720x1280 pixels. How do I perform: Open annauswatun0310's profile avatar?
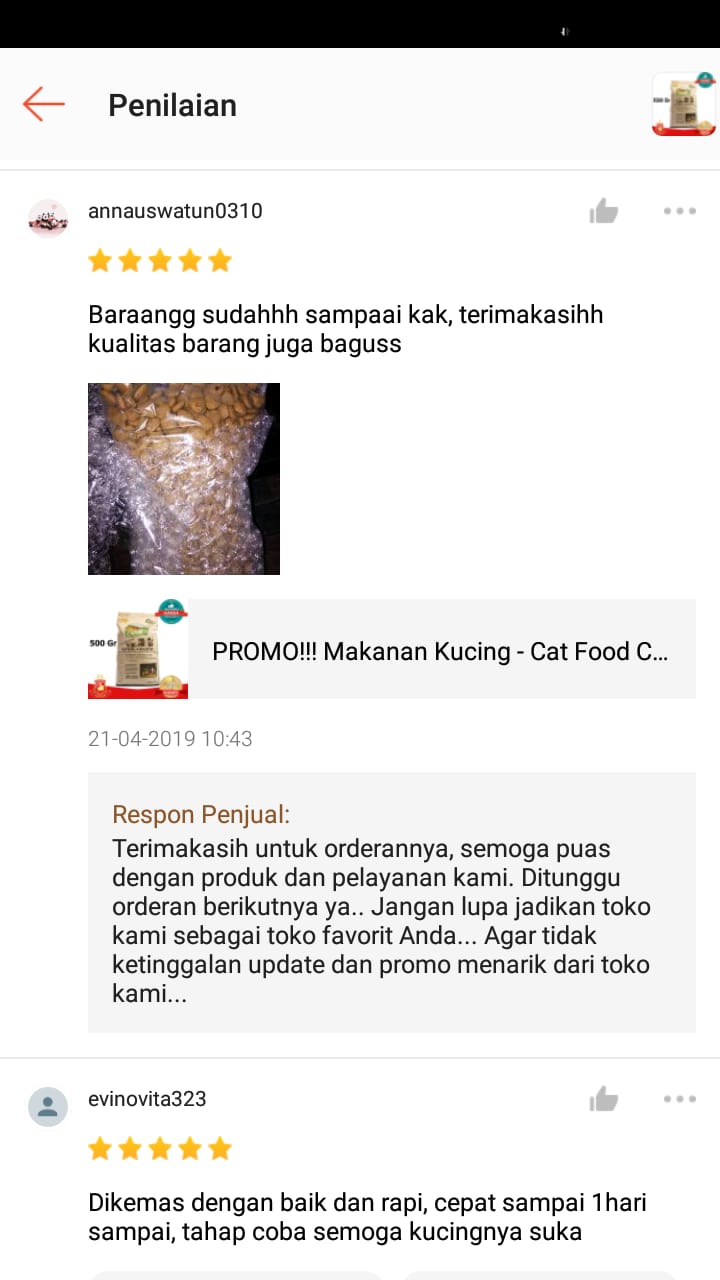[x=48, y=218]
